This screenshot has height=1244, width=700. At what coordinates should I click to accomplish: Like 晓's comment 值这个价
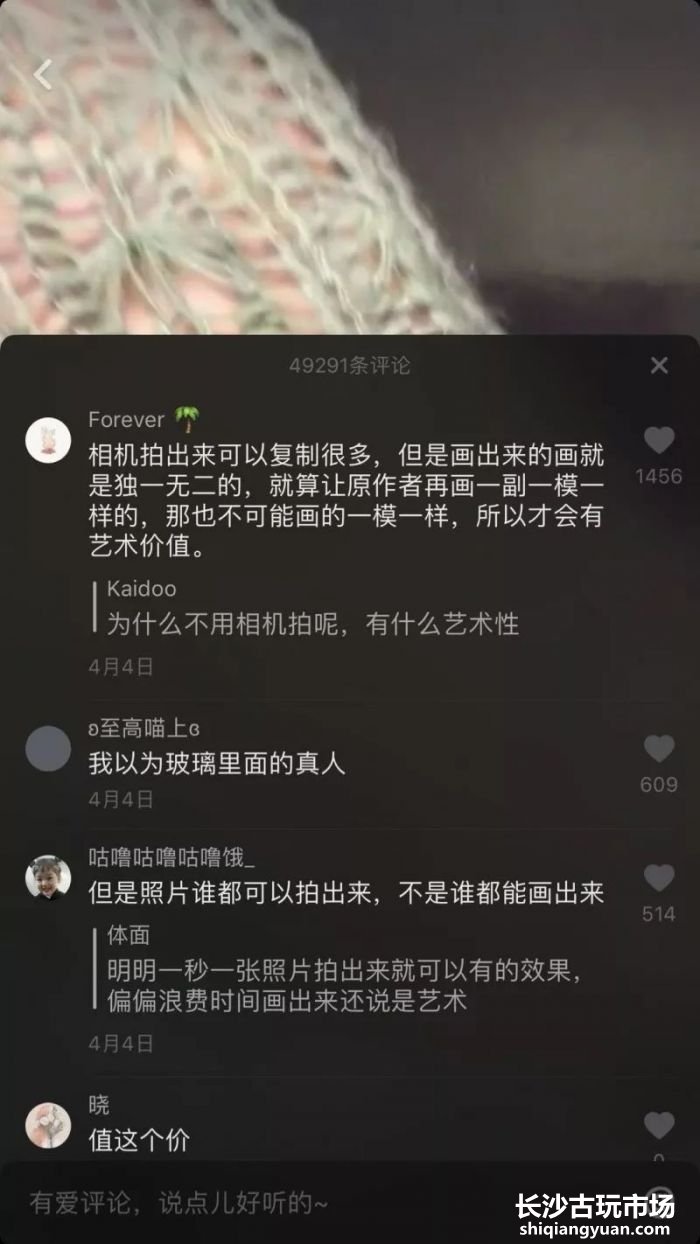click(659, 1126)
